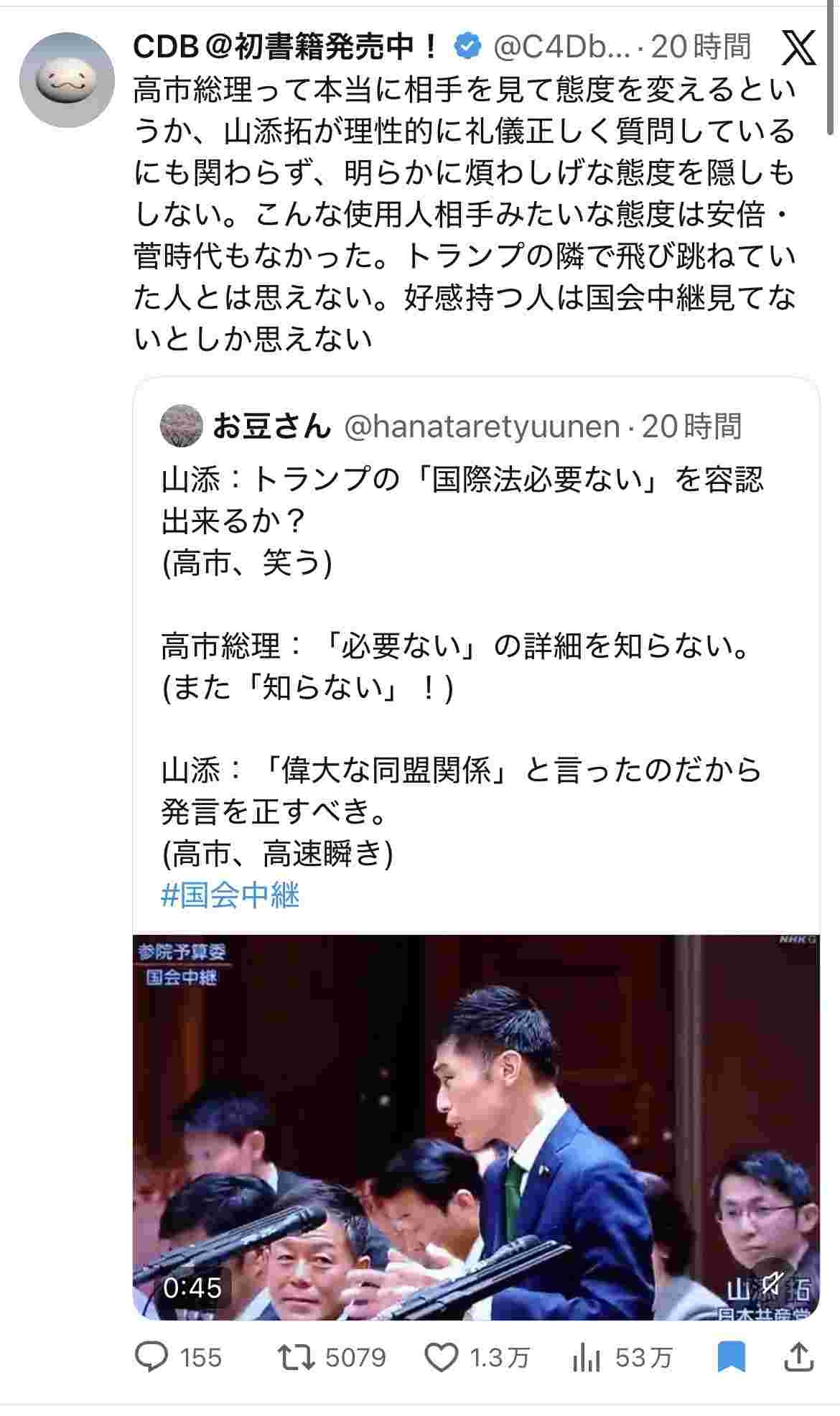
Task: Like CDB's post
Action: click(x=441, y=1357)
